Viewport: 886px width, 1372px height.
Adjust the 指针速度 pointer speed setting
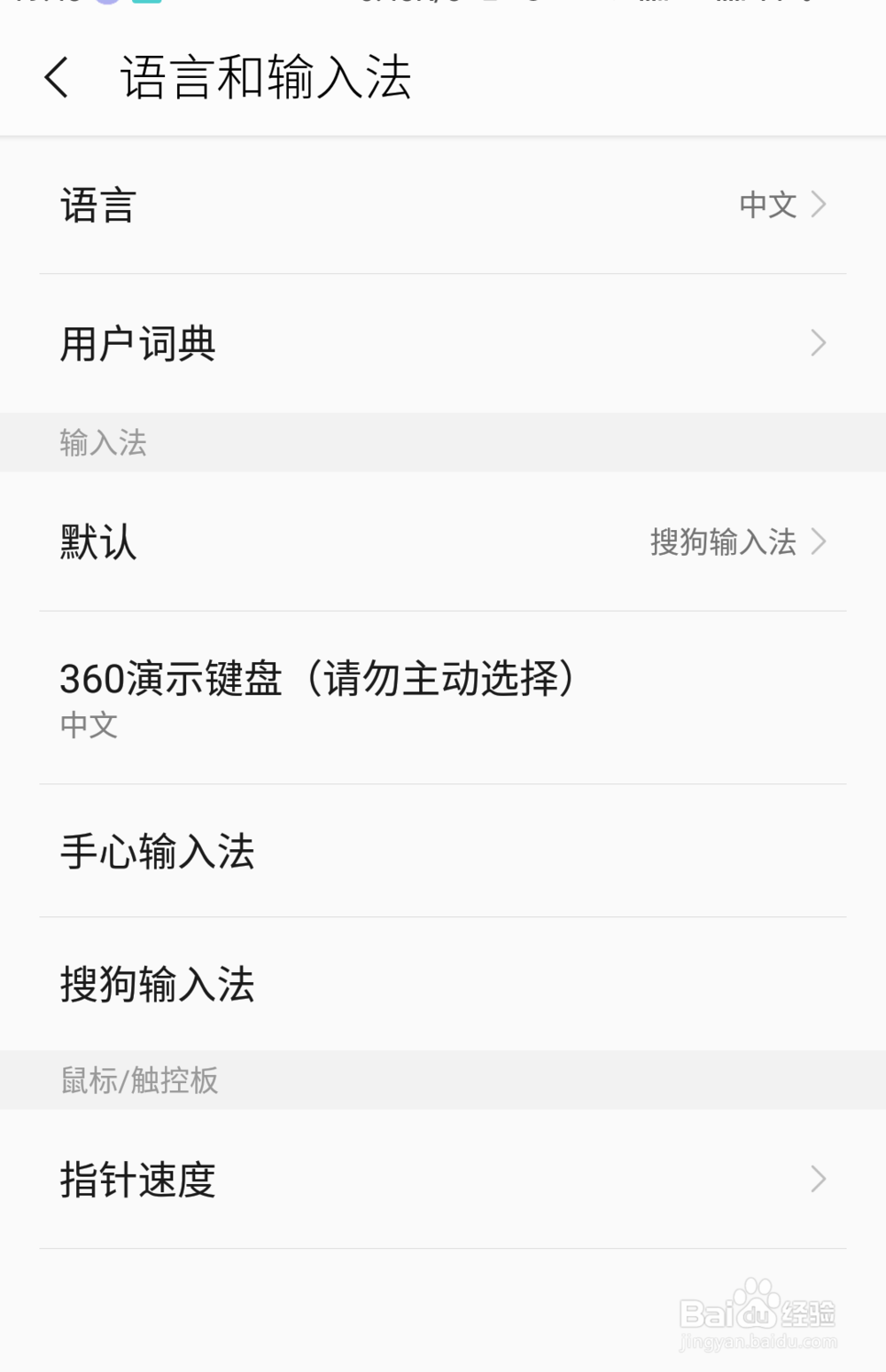click(137, 1179)
